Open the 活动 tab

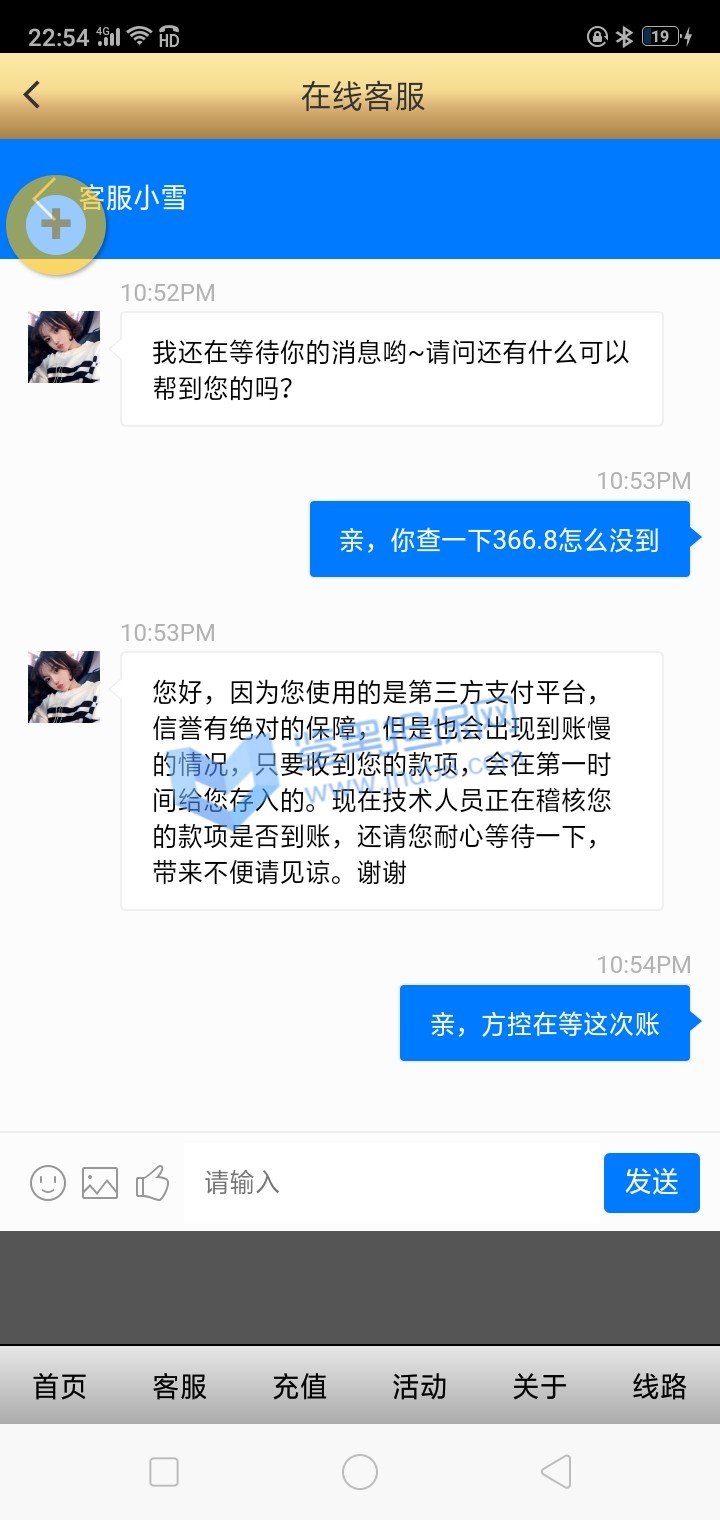click(x=419, y=1387)
